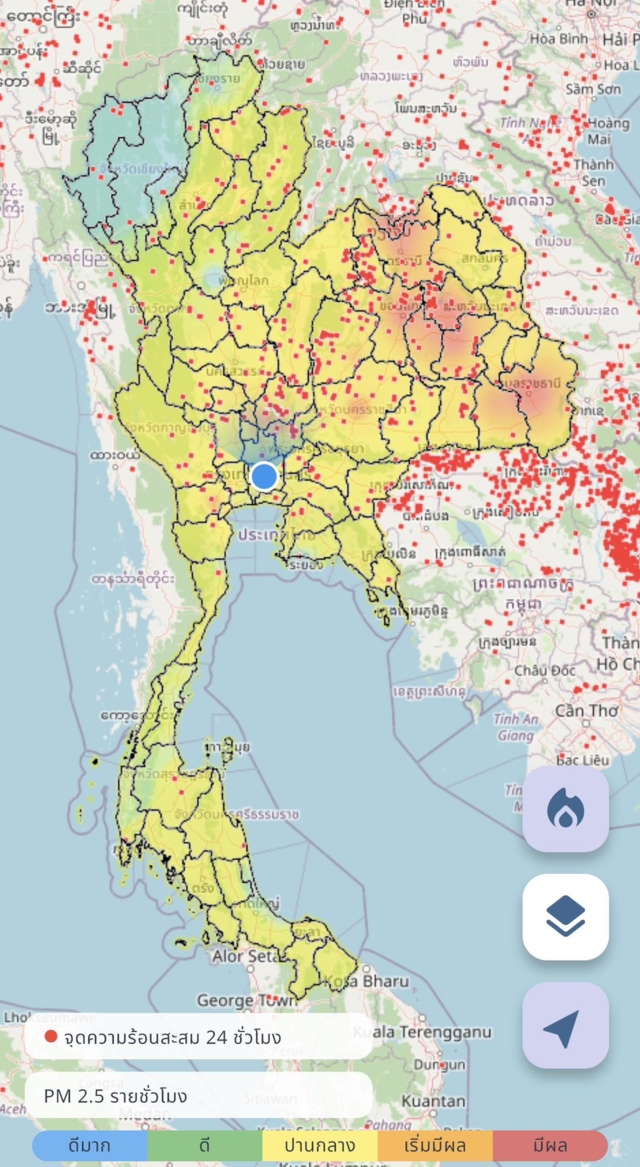Center the map on my location
Screen dimensions: 640x1167
565,1025
